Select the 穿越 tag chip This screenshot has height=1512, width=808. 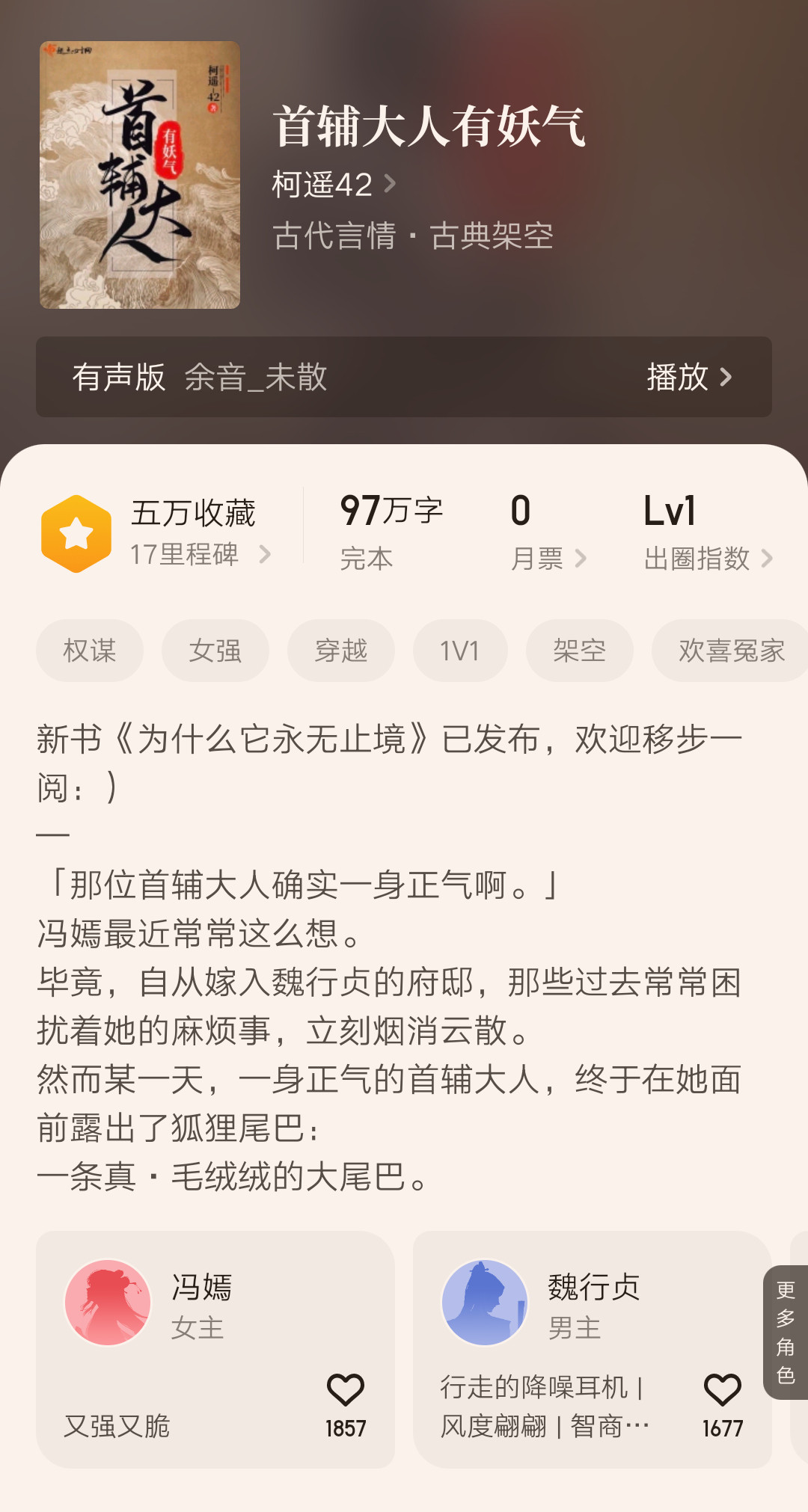click(x=341, y=651)
